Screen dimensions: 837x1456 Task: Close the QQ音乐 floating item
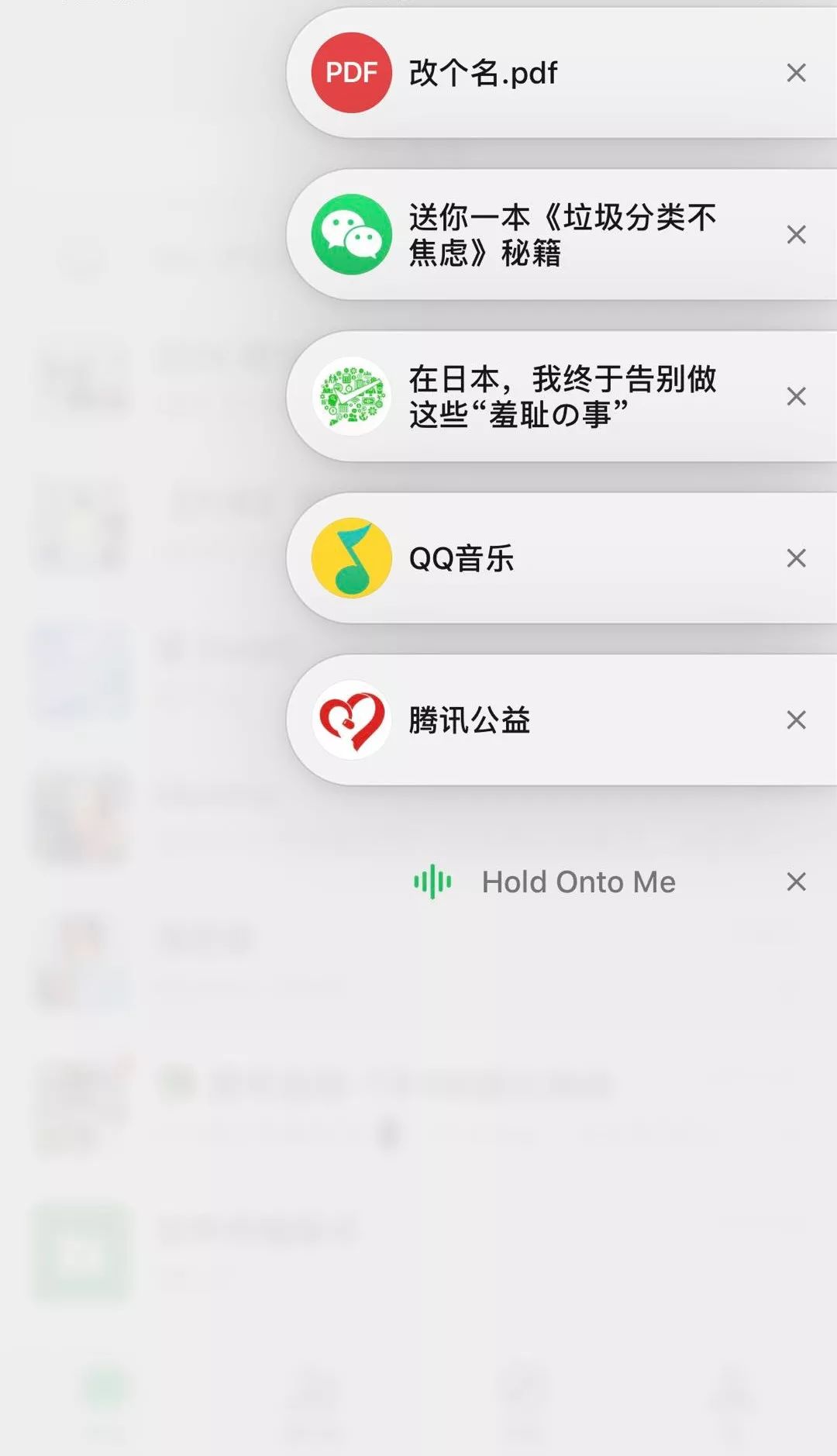click(796, 558)
